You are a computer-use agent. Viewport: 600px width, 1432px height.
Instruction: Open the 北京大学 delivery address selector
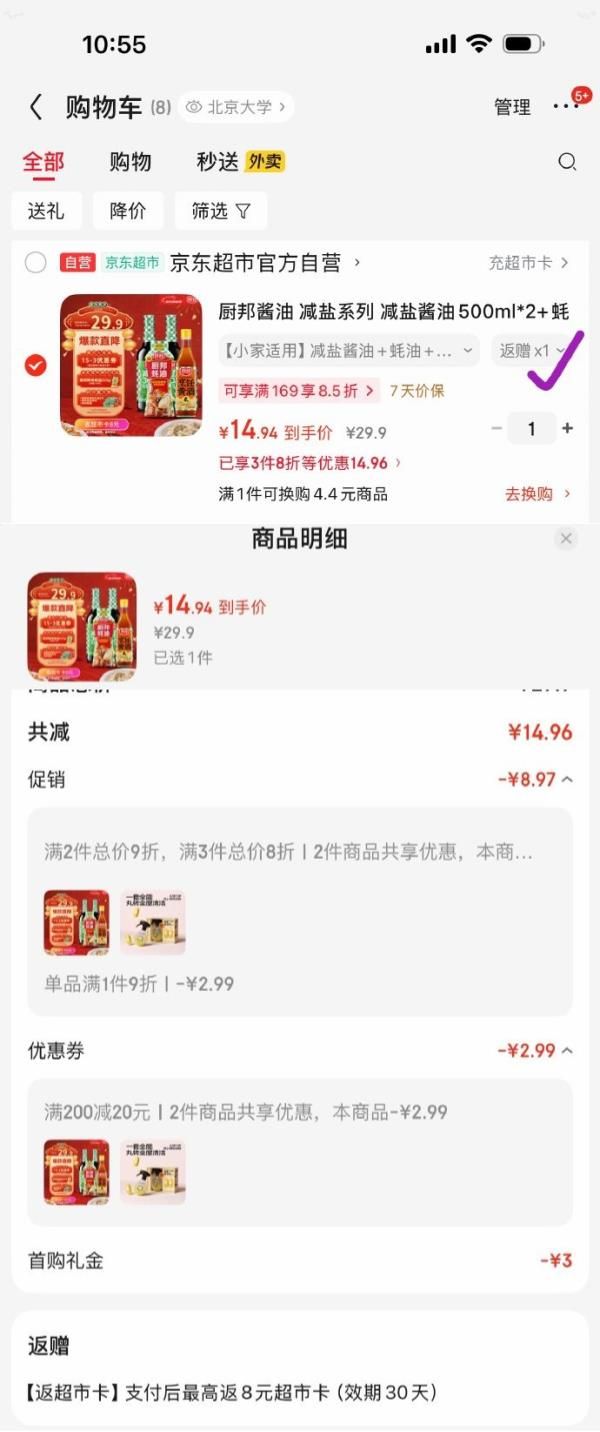pyautogui.click(x=237, y=107)
